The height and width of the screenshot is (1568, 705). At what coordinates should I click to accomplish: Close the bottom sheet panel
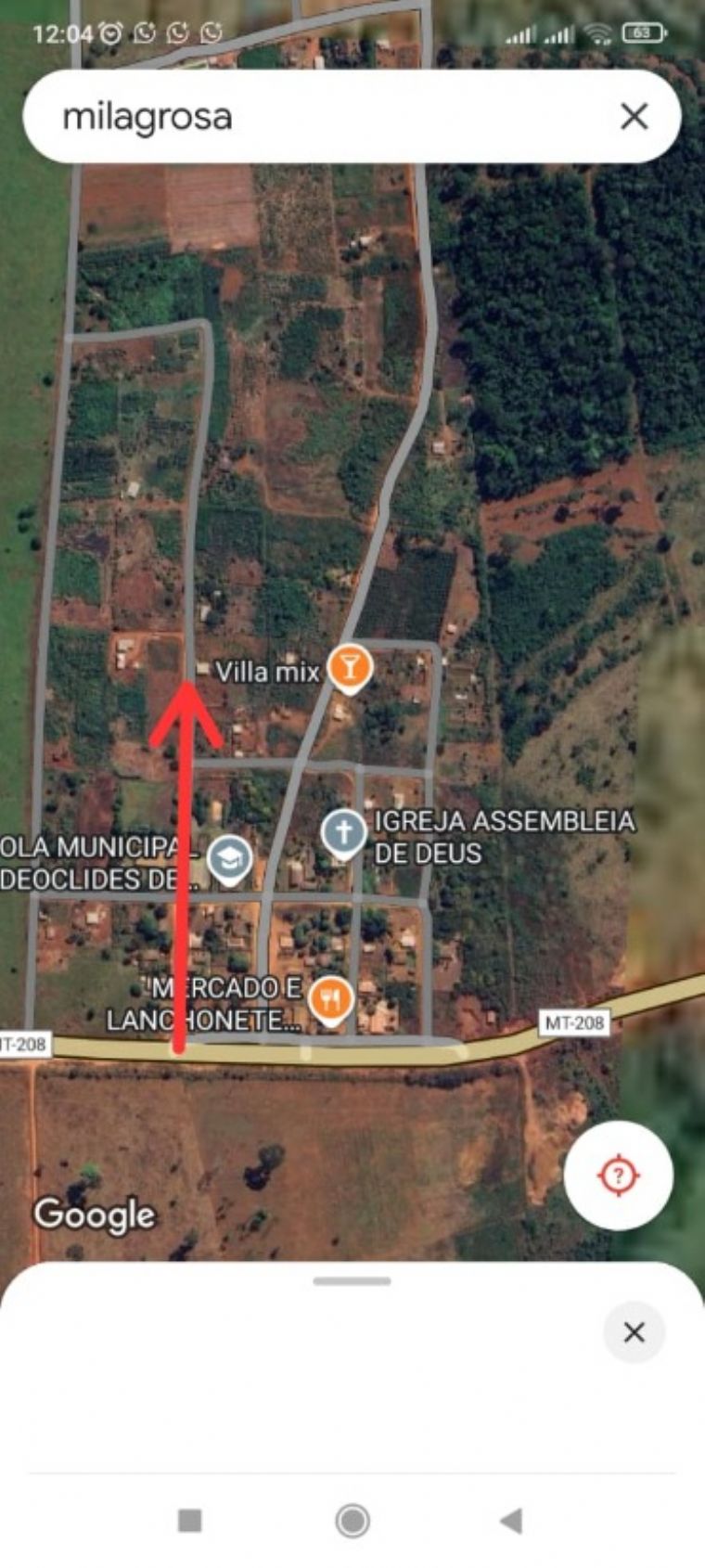pos(634,1332)
